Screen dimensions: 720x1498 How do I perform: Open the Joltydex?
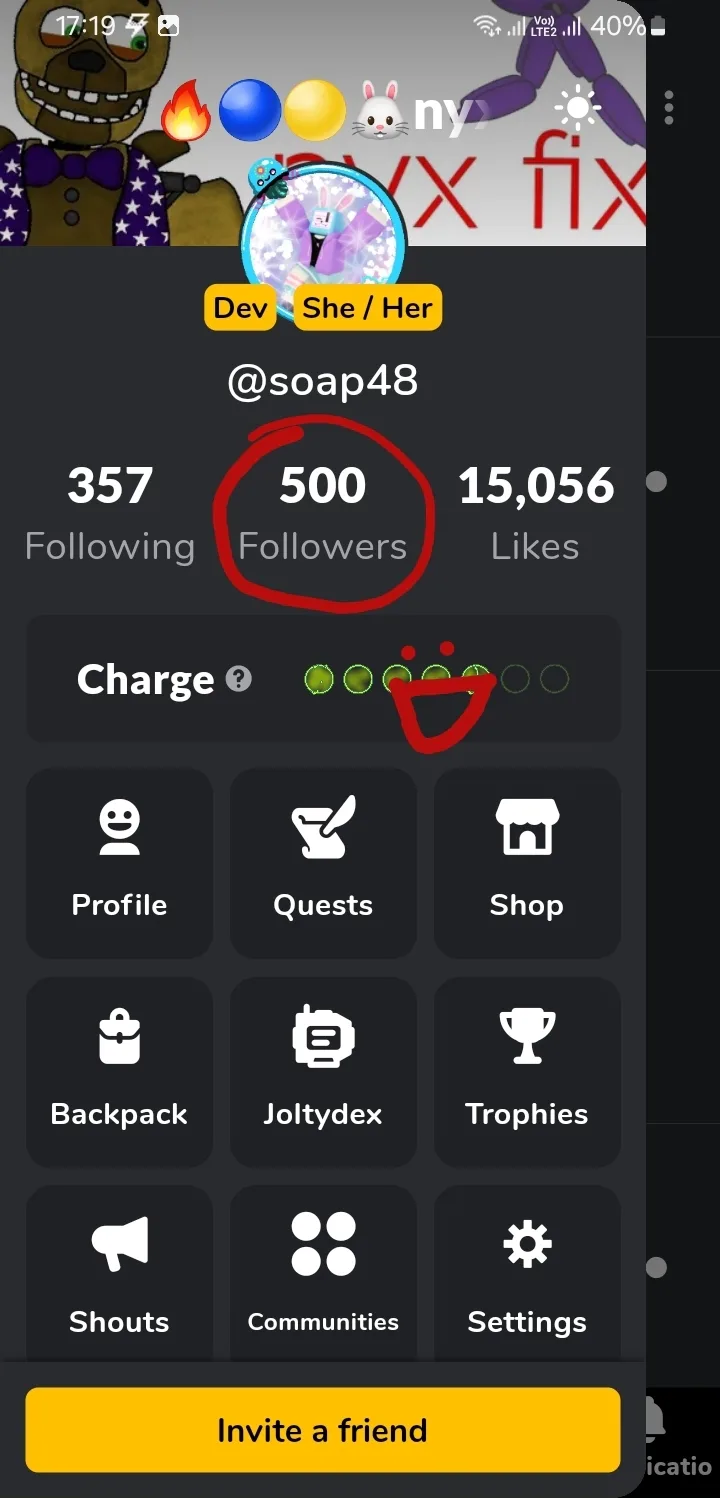[x=323, y=1071]
